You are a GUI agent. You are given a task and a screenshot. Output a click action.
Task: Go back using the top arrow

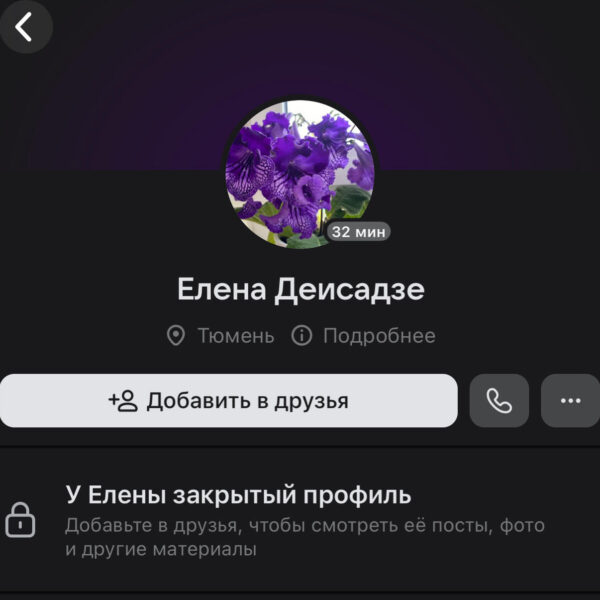pos(25,26)
